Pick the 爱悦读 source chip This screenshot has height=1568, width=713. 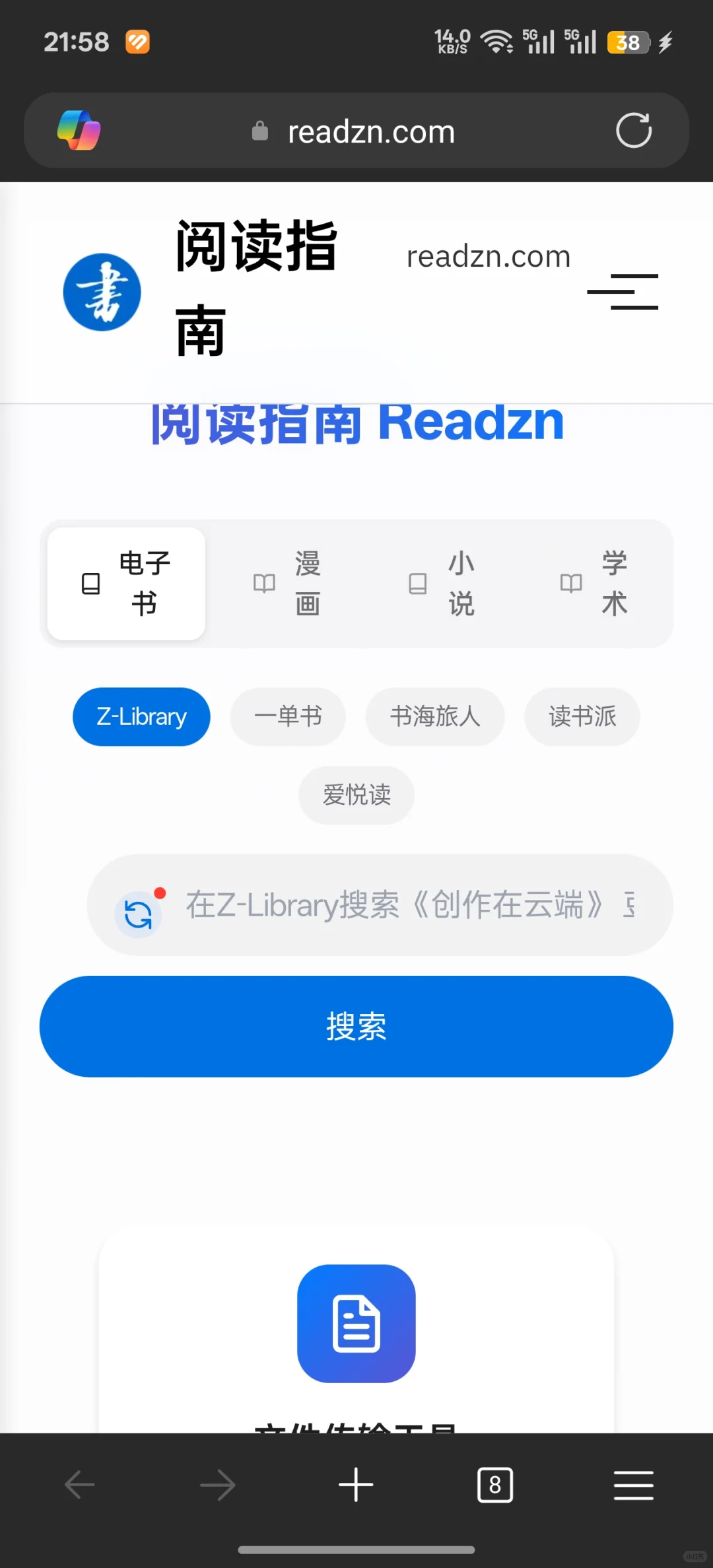click(356, 796)
